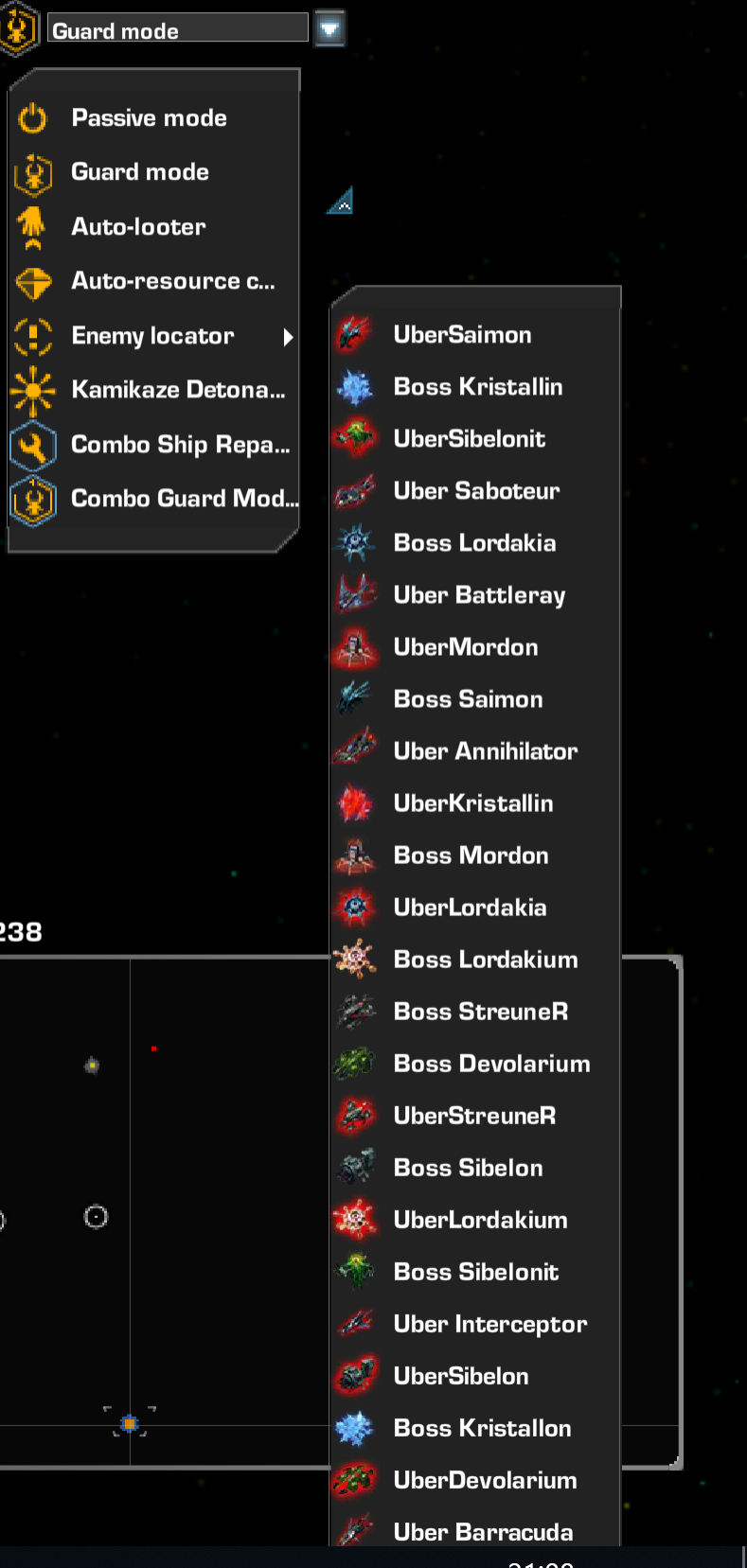The height and width of the screenshot is (1568, 747).
Task: Select Uber Interceptor
Action: (489, 1324)
